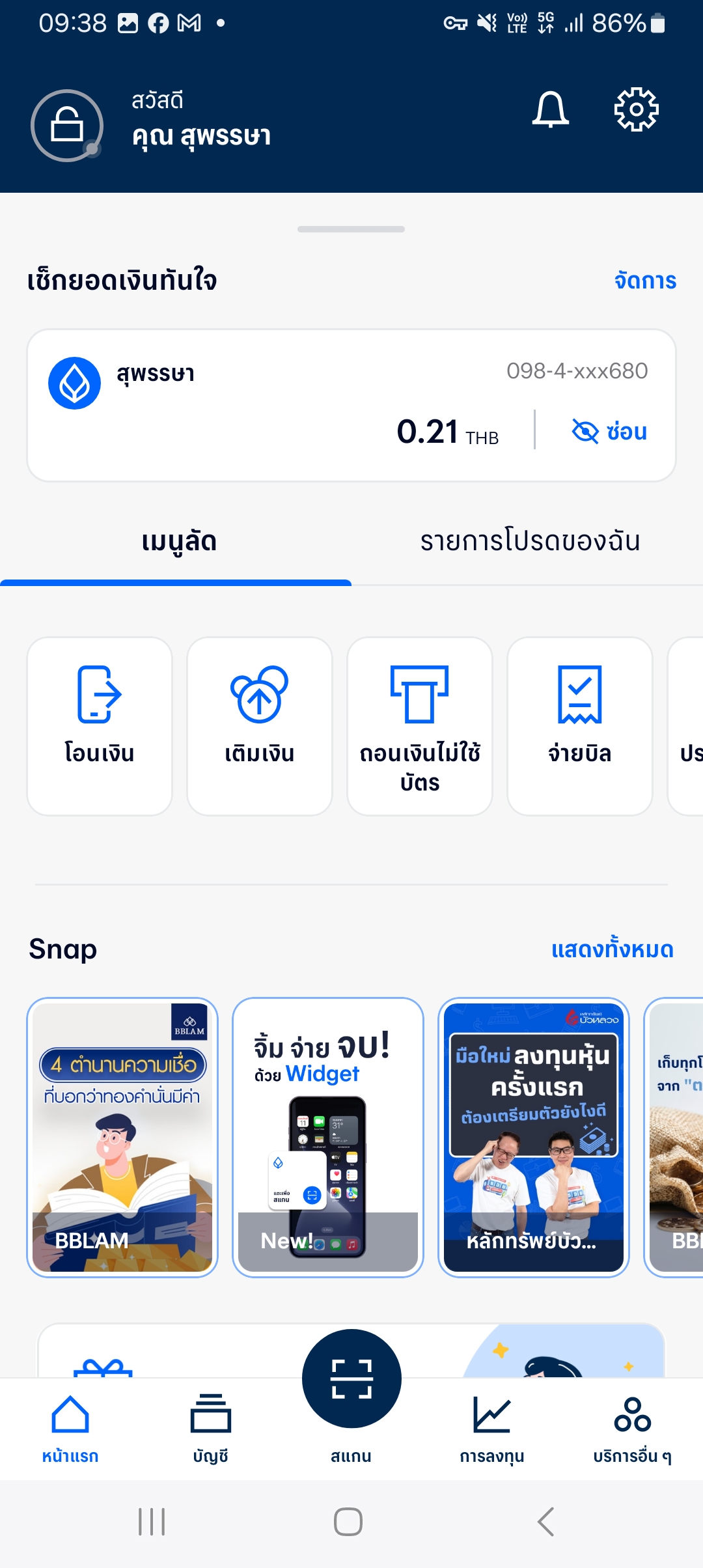Open the BBLAM gold beliefs Snap card
The height and width of the screenshot is (1568, 703).
[x=122, y=1137]
